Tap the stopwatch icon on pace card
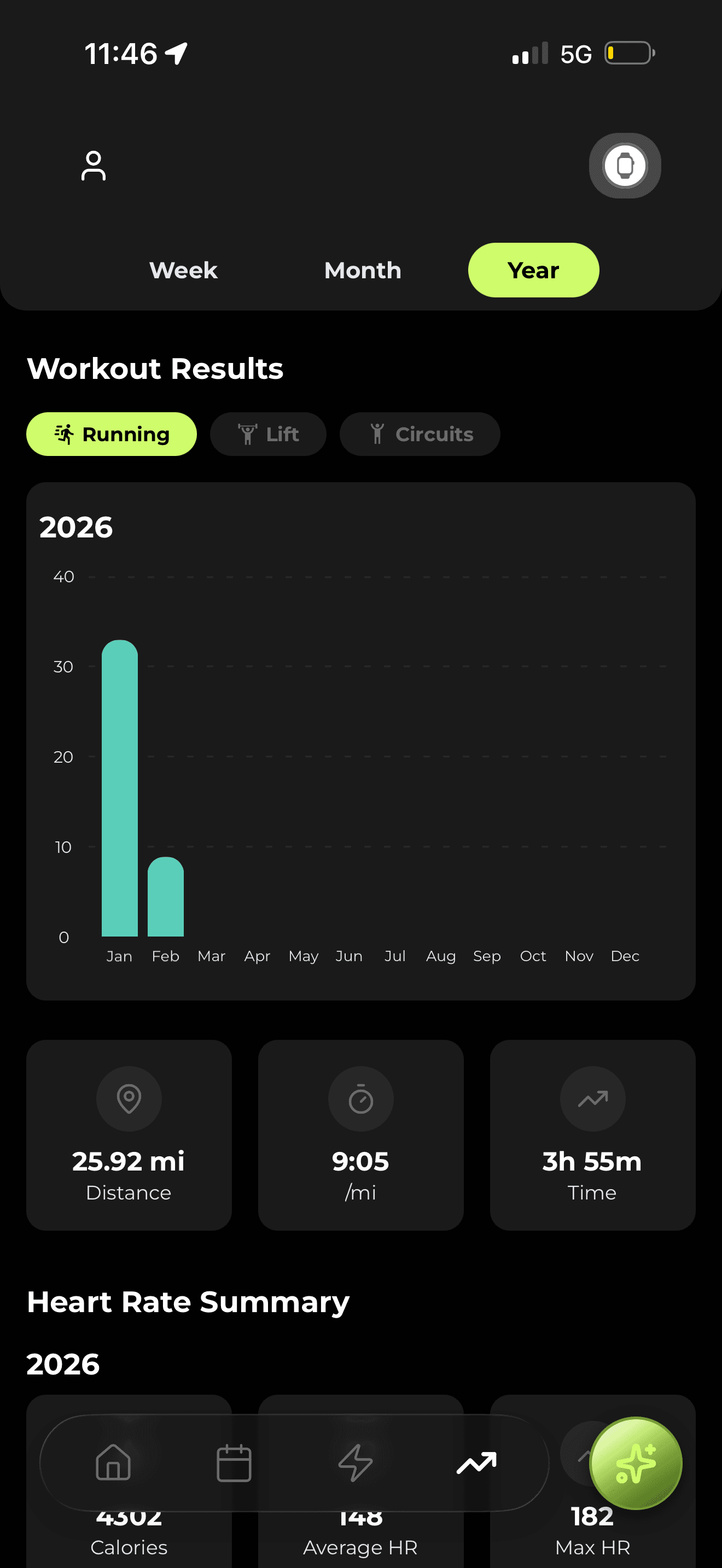722x1568 pixels. click(x=360, y=1099)
